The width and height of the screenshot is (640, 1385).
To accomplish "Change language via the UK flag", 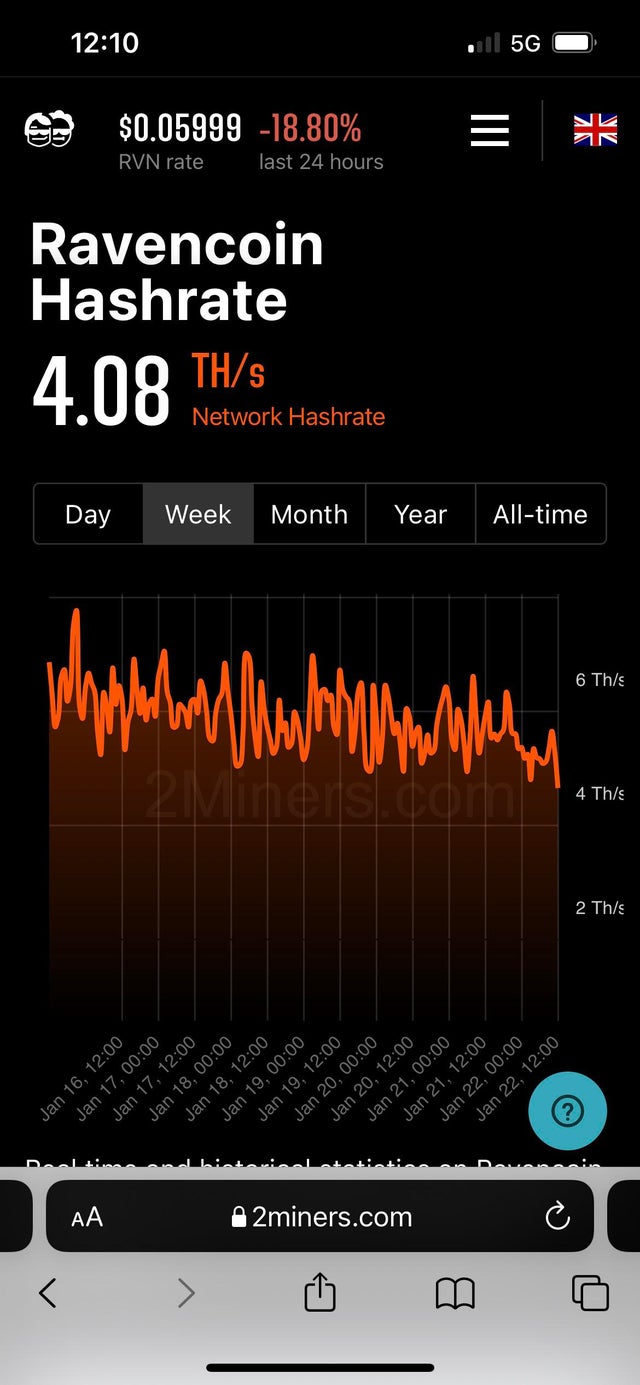I will pos(595,130).
